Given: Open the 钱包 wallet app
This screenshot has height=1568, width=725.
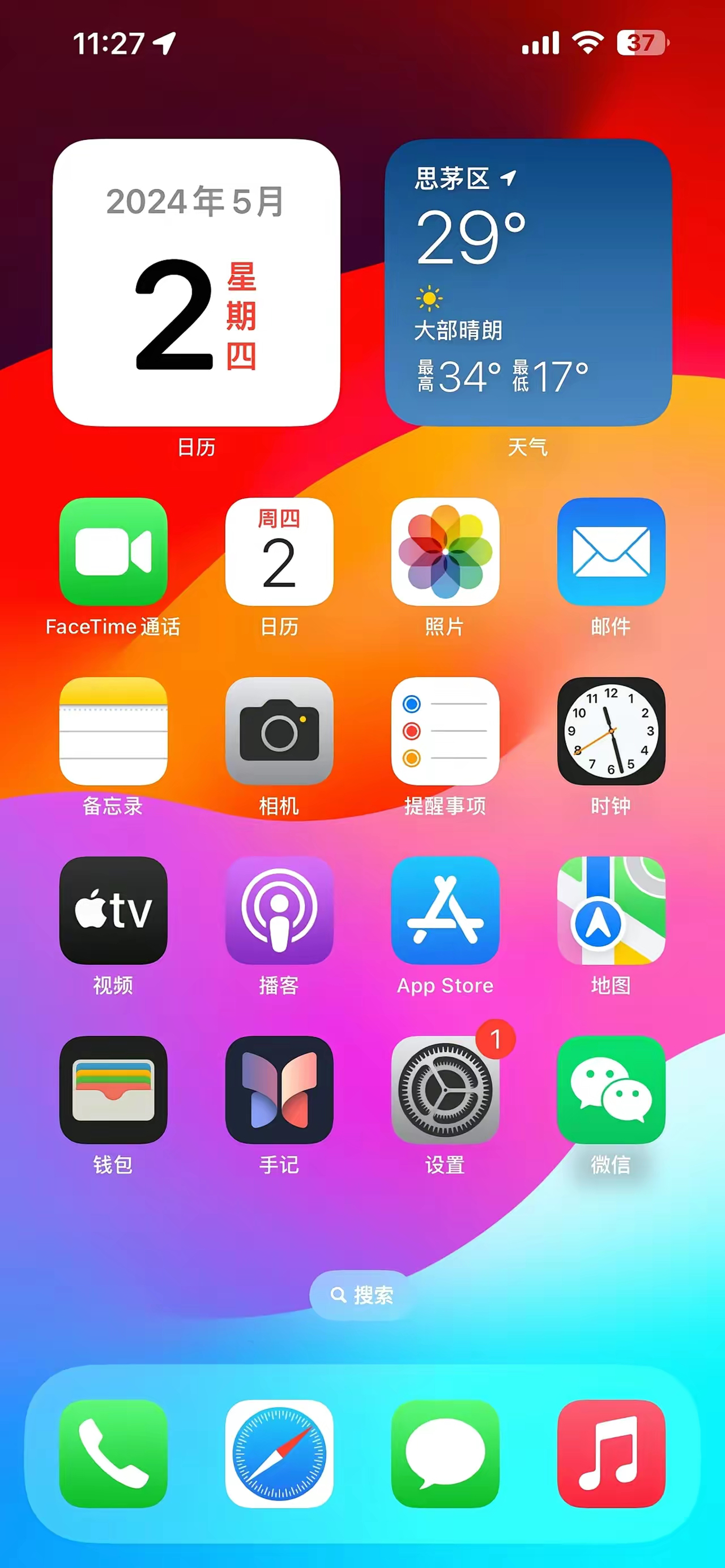Looking at the screenshot, I should (113, 1090).
